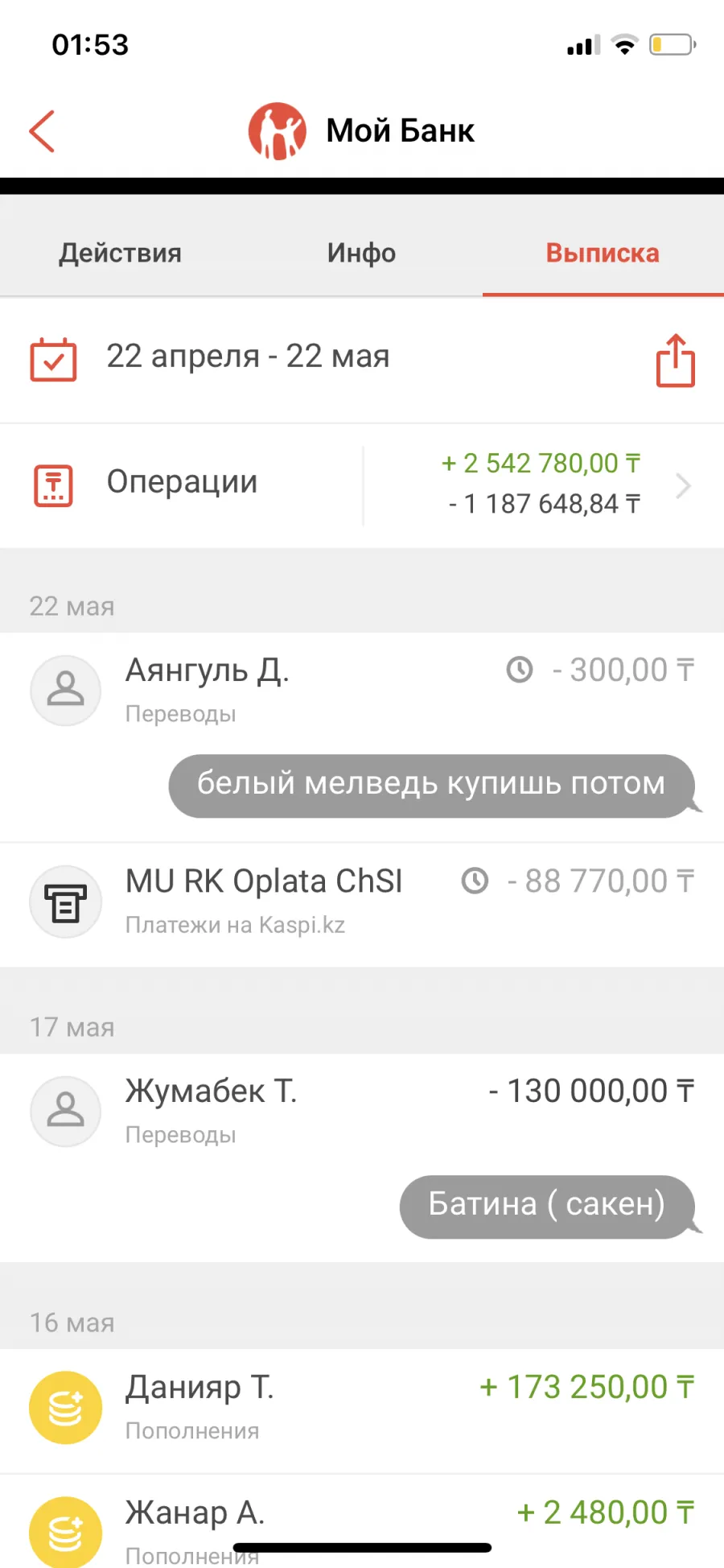Screen dimensions: 724x1568
Task: Open the Операции summary row
Action: click(362, 485)
